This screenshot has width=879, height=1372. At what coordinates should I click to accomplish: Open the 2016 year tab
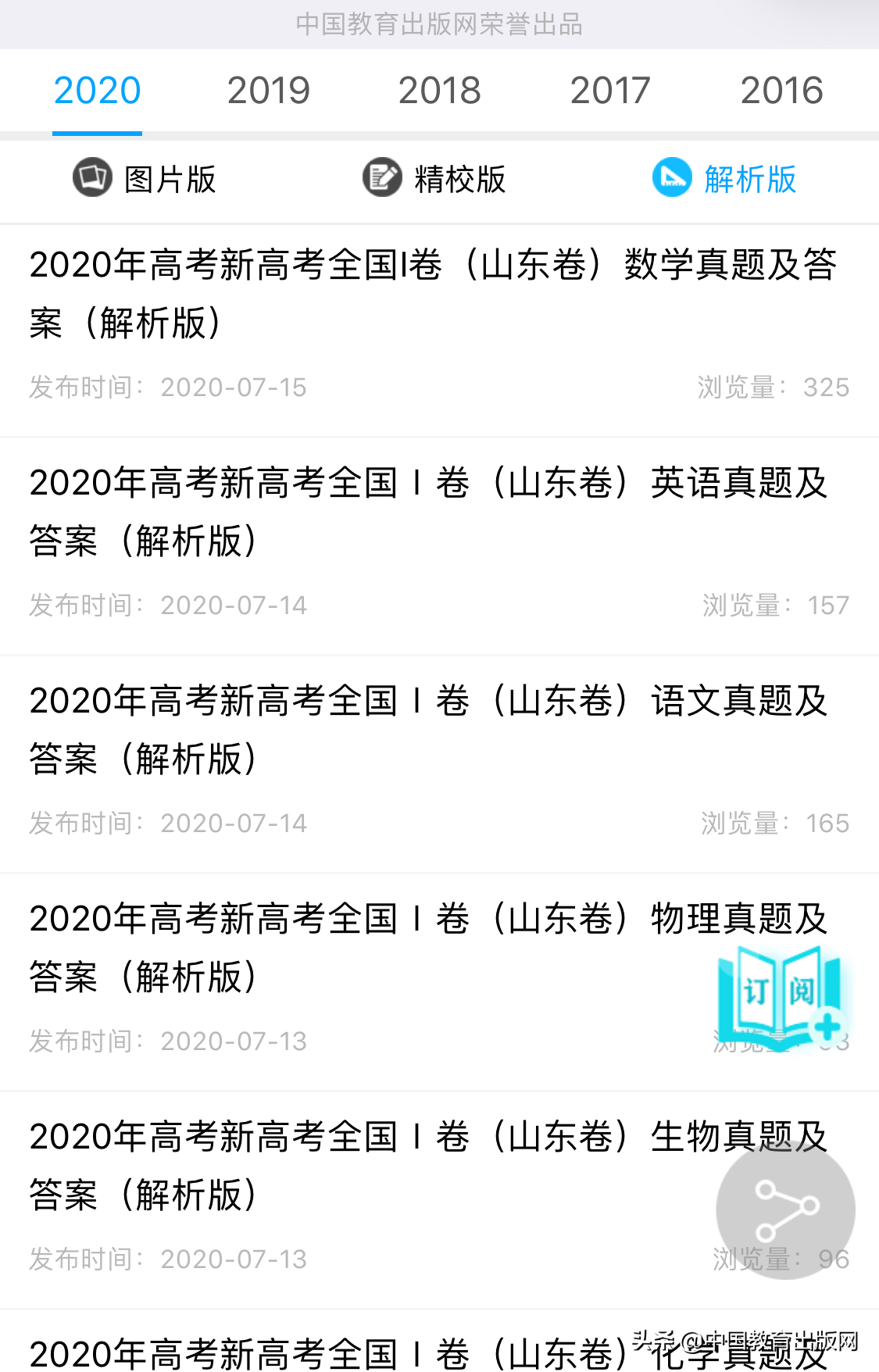click(x=783, y=90)
